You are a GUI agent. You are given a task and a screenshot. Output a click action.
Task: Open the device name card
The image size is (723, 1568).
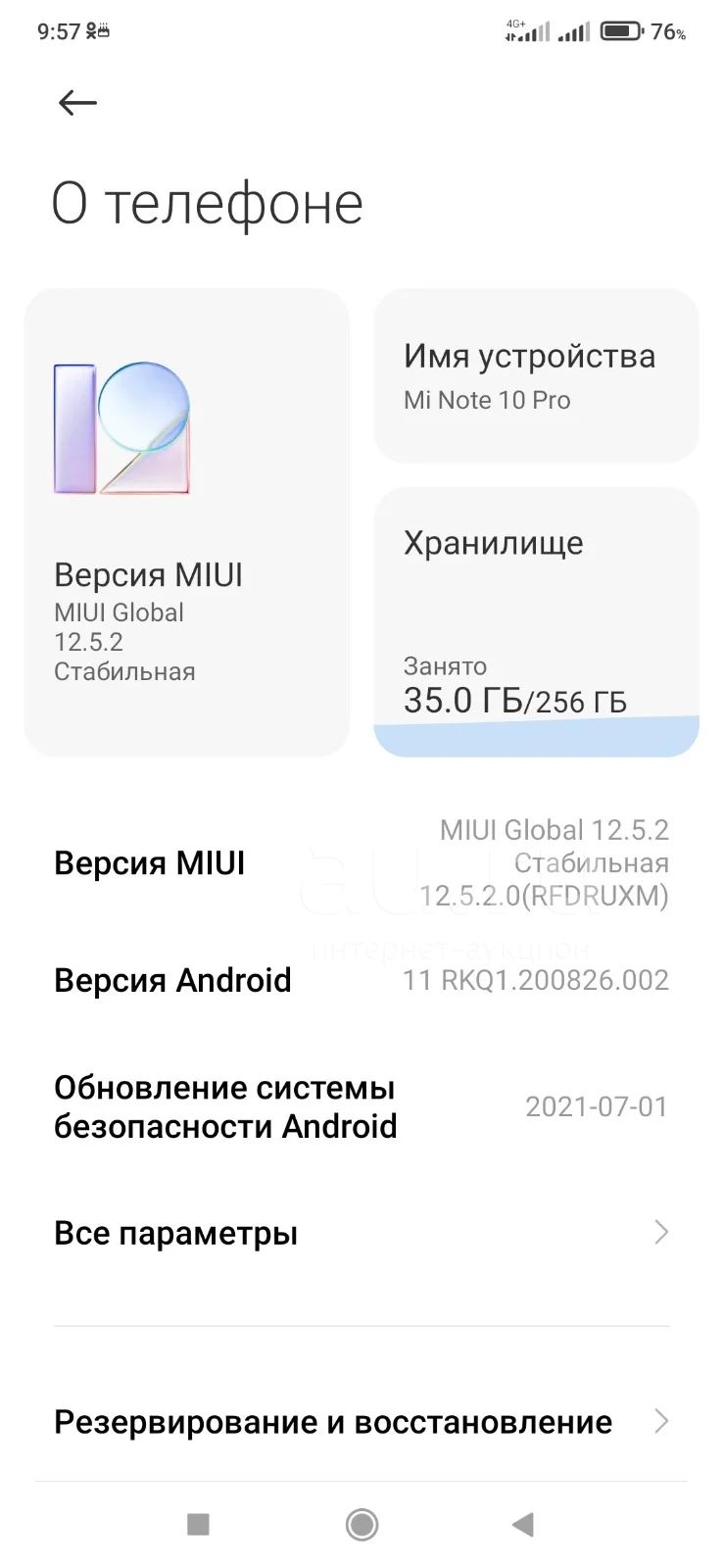536,375
